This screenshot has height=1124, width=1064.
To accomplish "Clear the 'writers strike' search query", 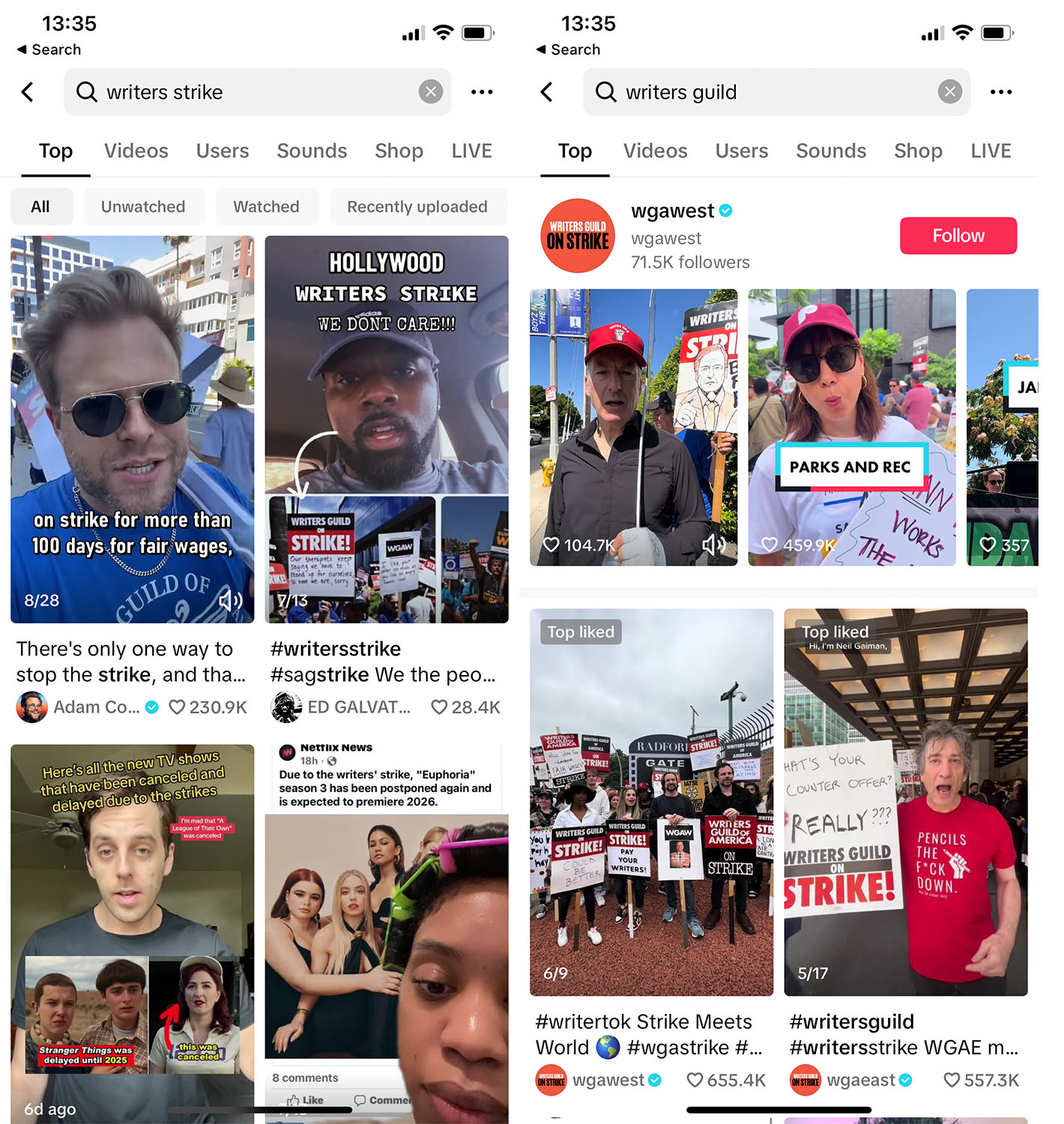I will [x=430, y=92].
